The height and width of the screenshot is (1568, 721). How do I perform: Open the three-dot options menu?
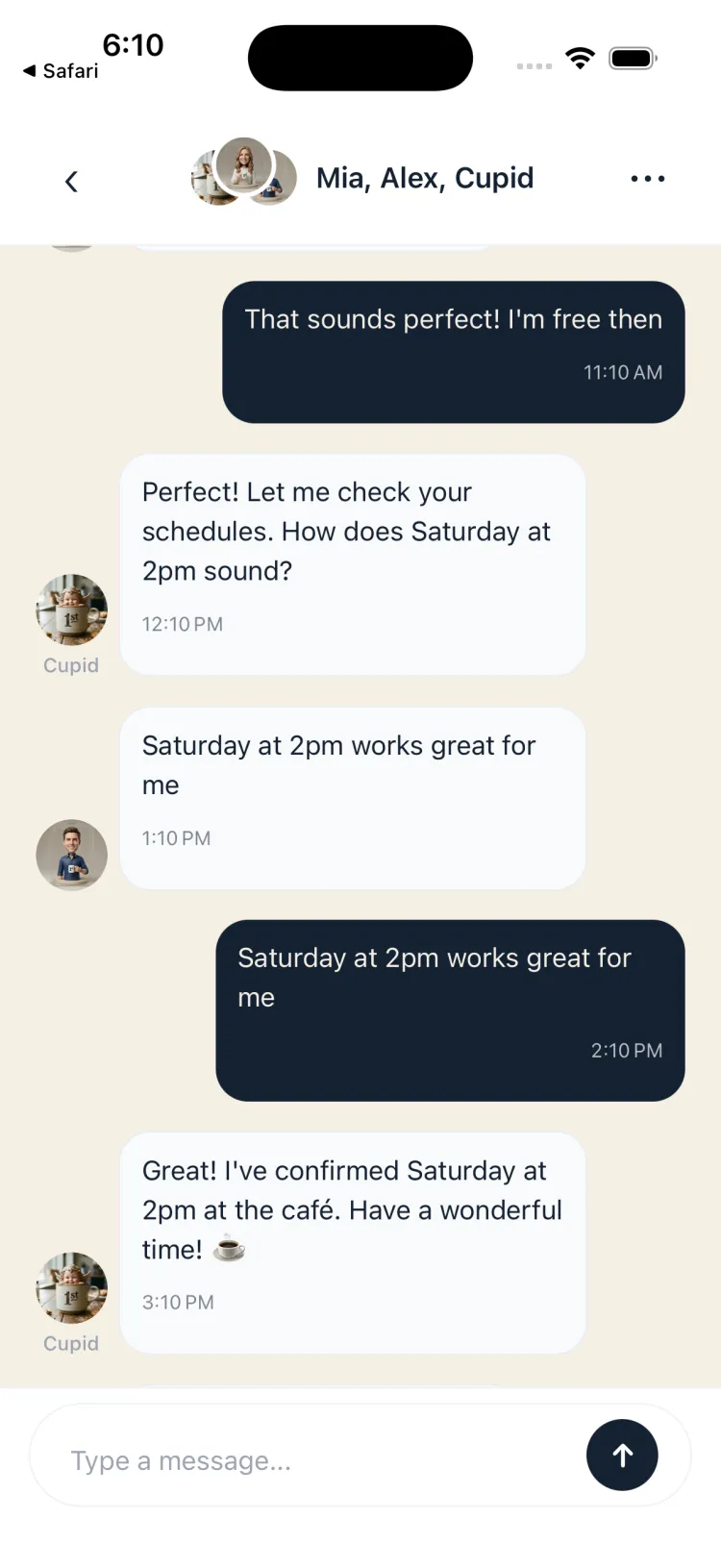pyautogui.click(x=647, y=179)
